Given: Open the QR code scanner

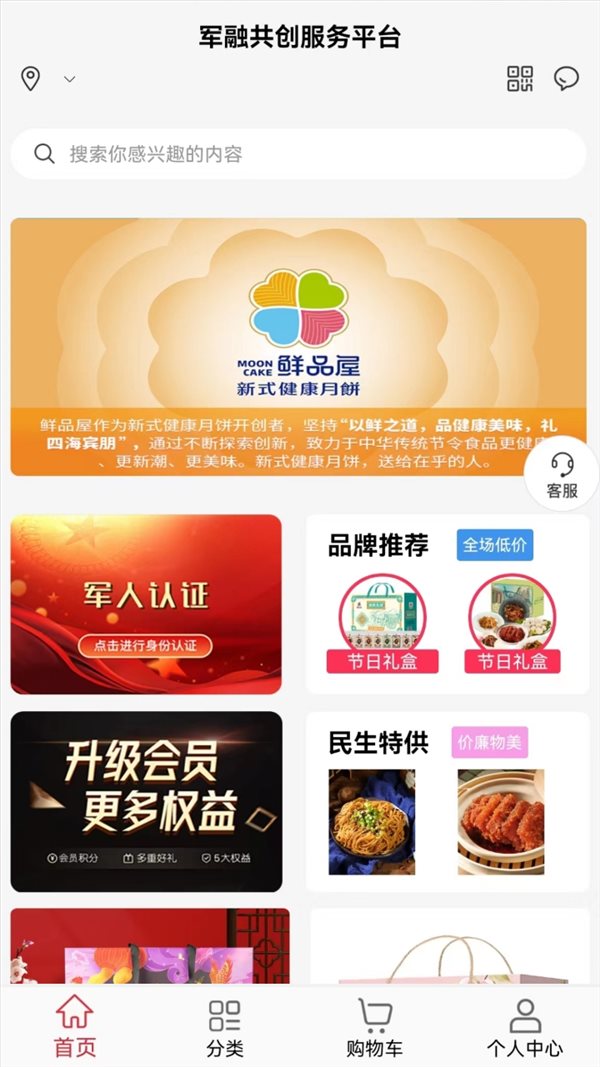Looking at the screenshot, I should click(520, 79).
